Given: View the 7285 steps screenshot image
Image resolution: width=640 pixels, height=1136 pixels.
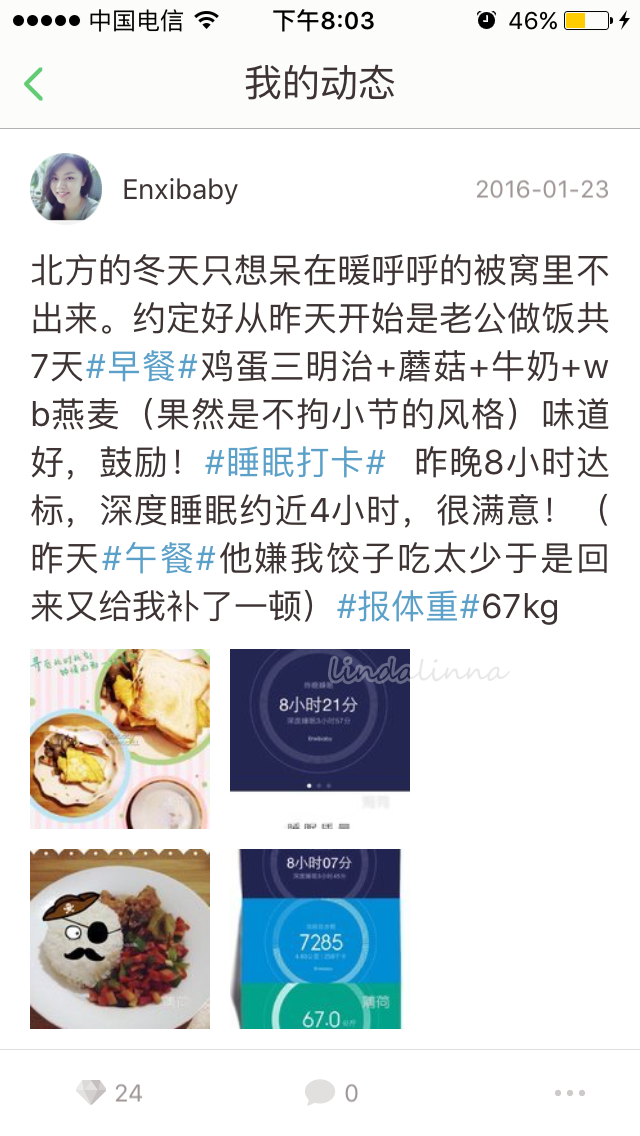Looking at the screenshot, I should tap(320, 938).
